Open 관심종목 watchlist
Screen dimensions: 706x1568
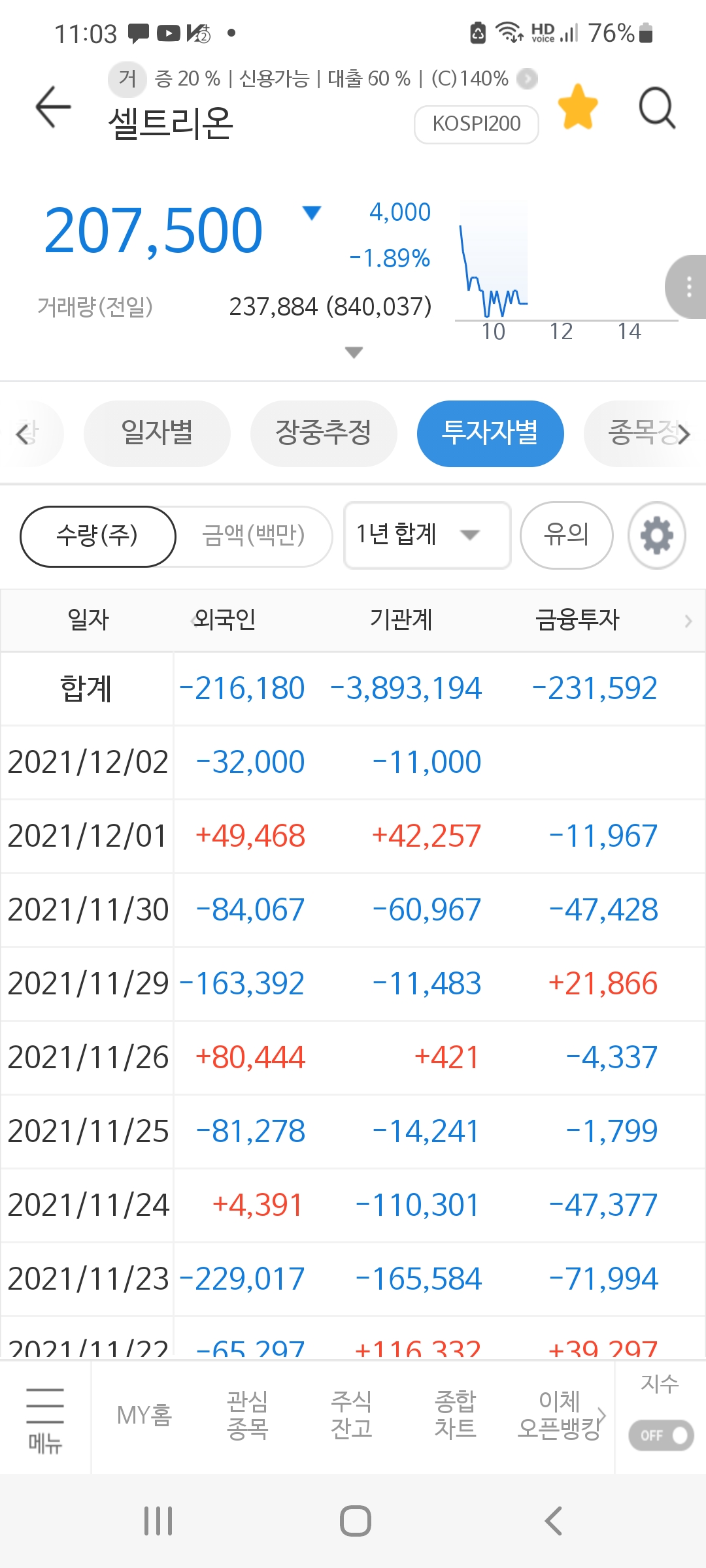pyautogui.click(x=247, y=1415)
